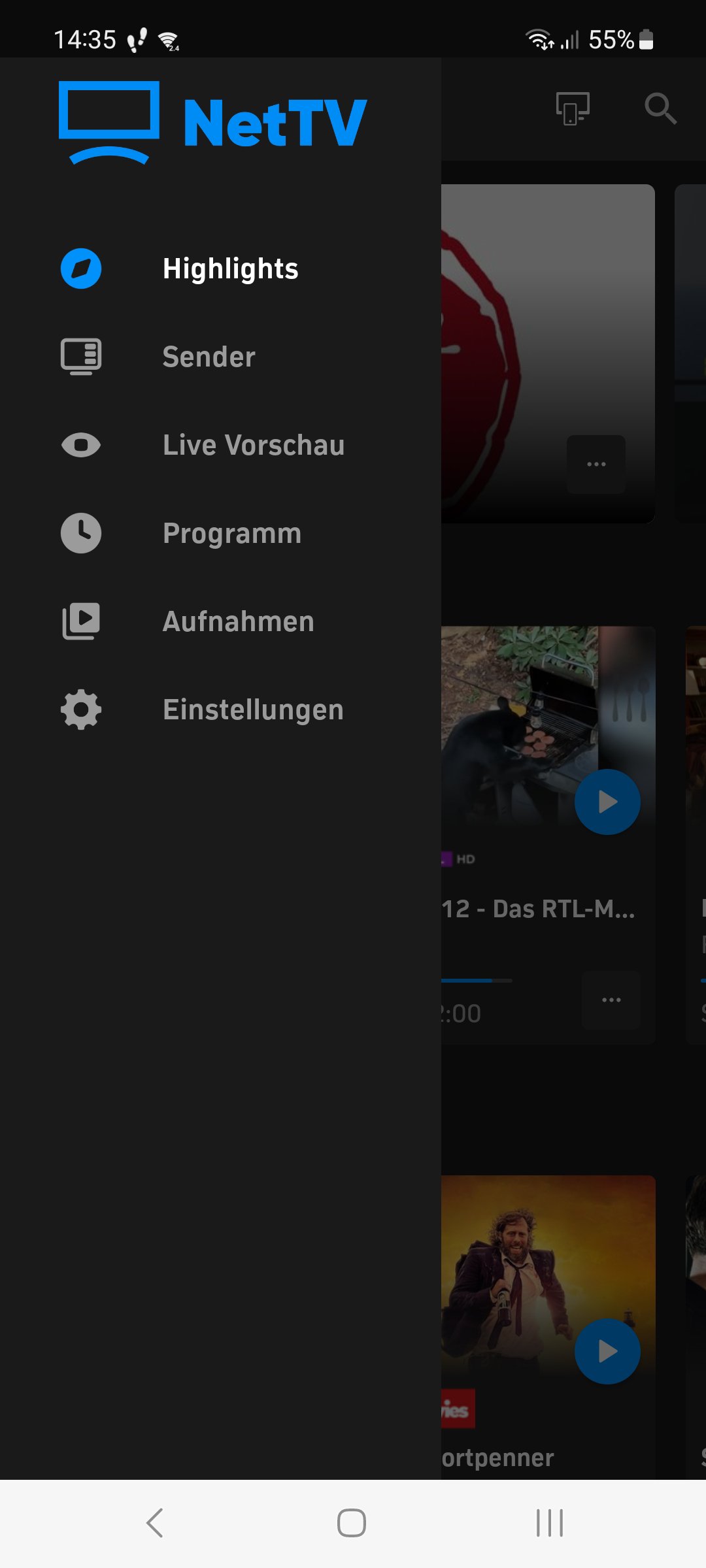Screen dimensions: 706x1568
Task: Open Live Vorschau
Action: point(253,445)
